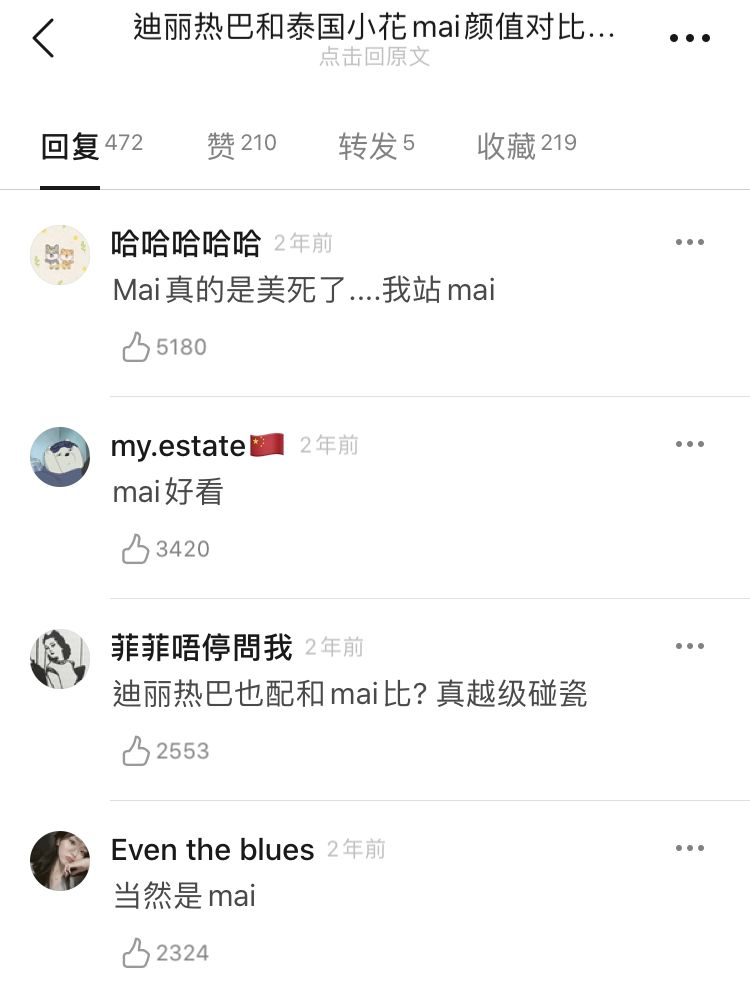This screenshot has width=750, height=999.
Task: Open options for the 哈哈哈哈哈 comment
Action: 690,241
